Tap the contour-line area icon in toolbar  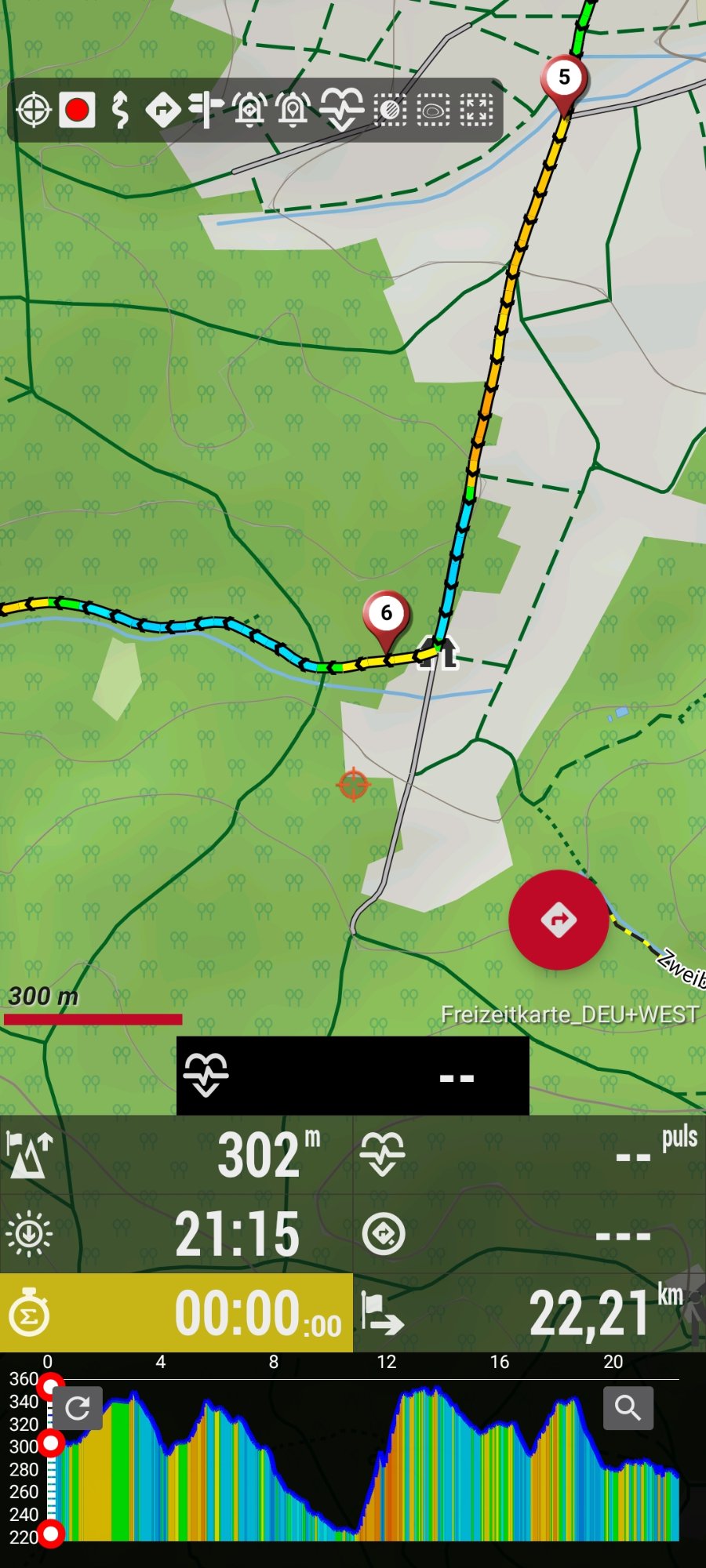coord(433,110)
